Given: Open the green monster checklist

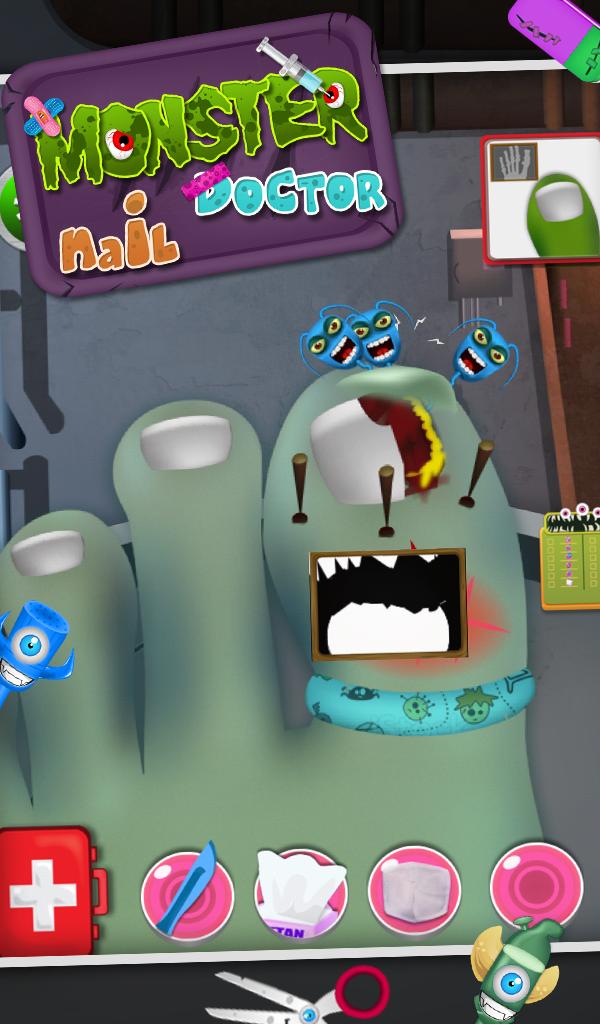Looking at the screenshot, I should tap(571, 560).
